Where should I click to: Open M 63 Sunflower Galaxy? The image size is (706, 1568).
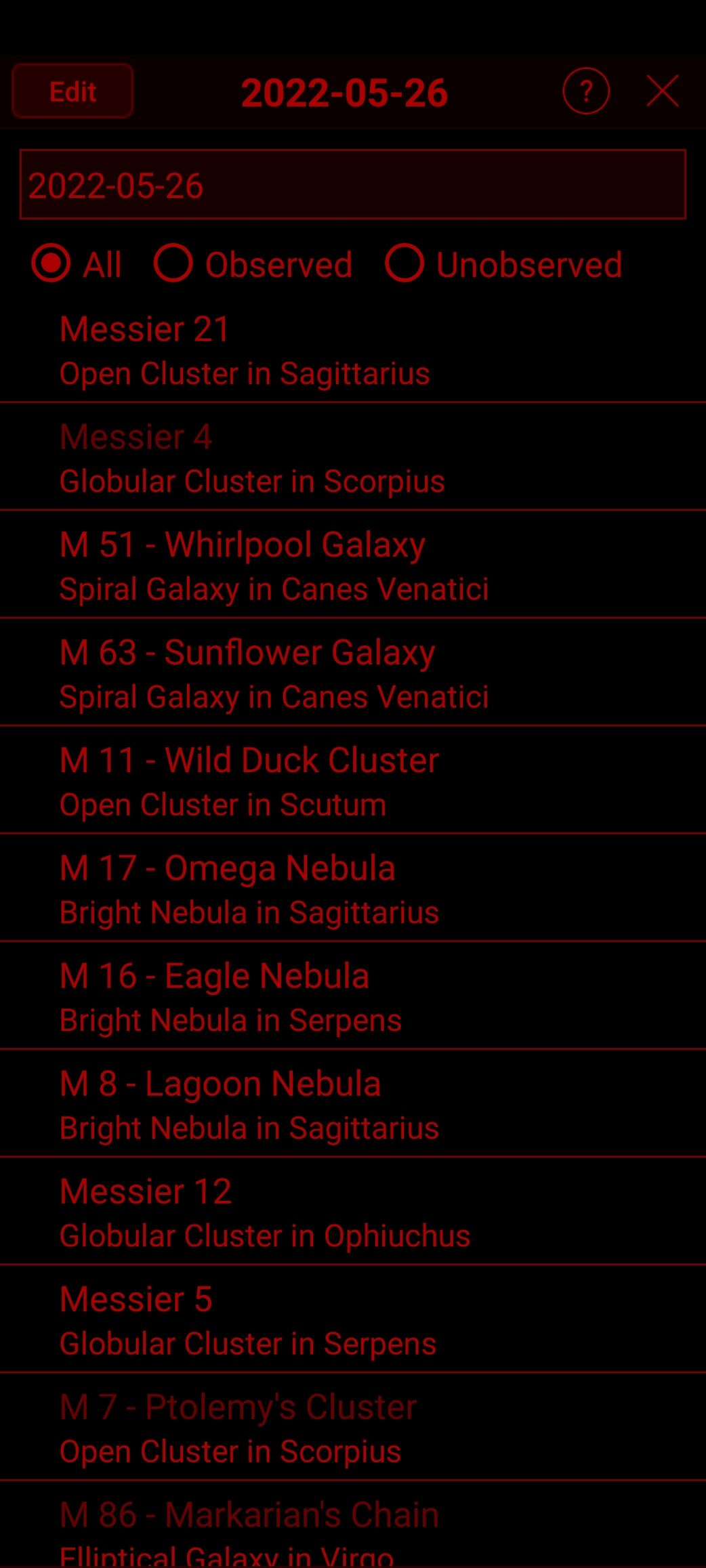pos(353,673)
